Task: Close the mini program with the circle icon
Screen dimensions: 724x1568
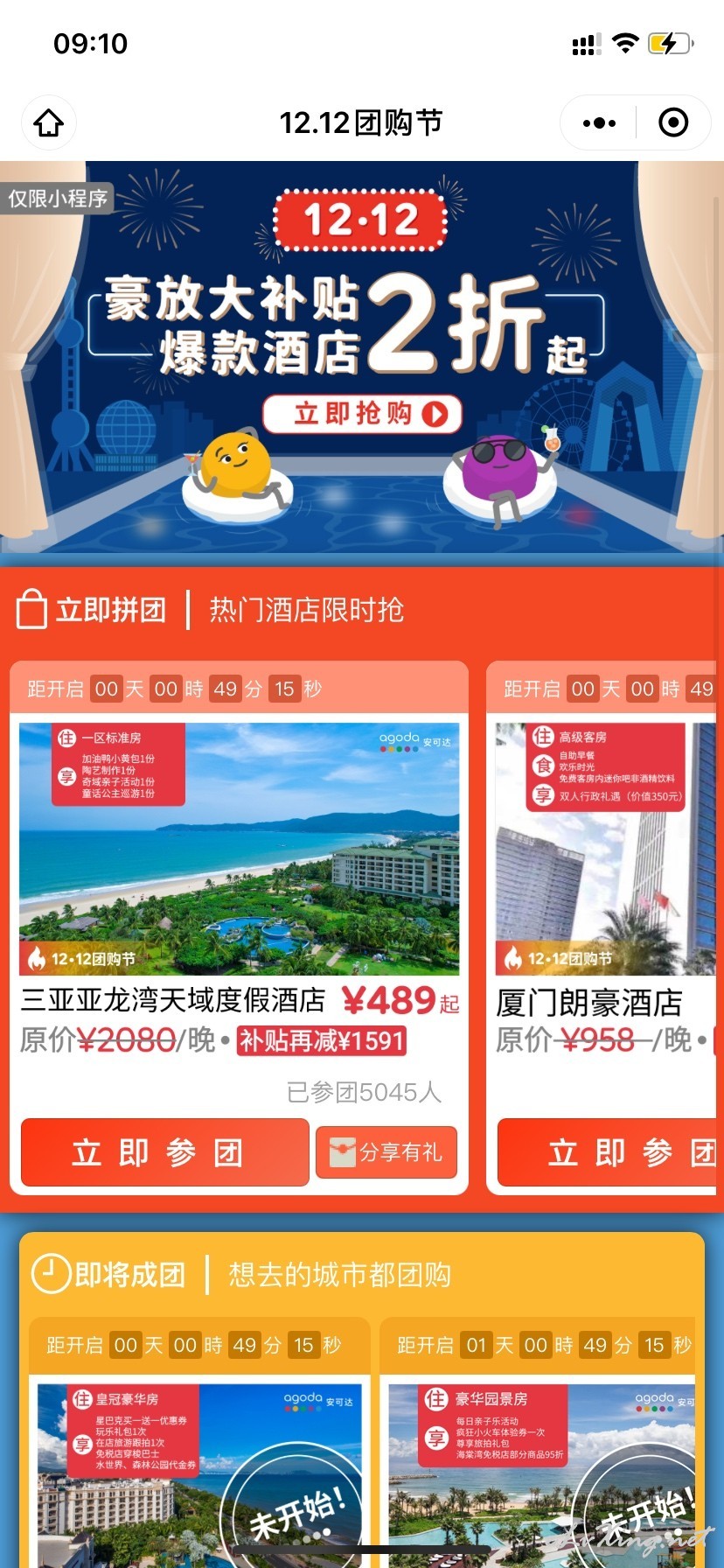Action: pyautogui.click(x=673, y=122)
